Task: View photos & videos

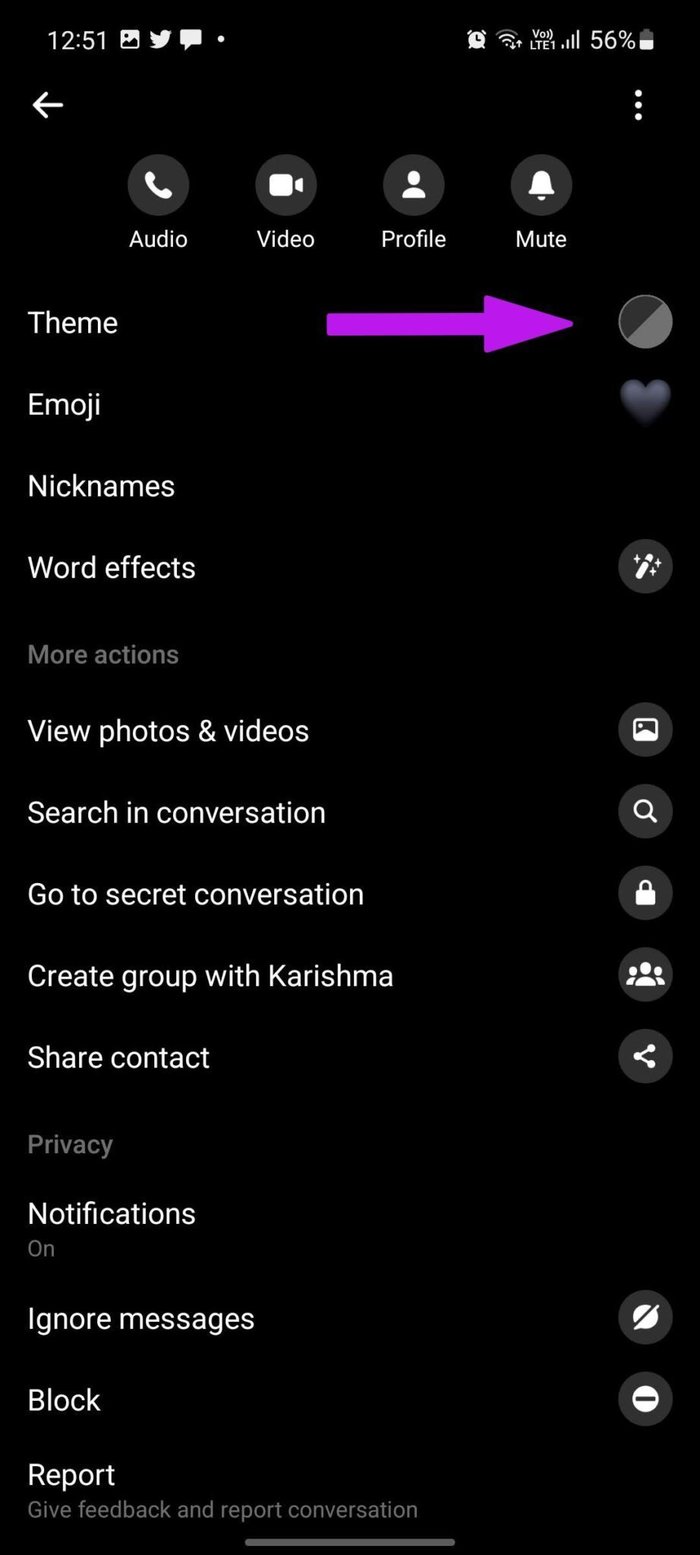Action: pos(350,730)
